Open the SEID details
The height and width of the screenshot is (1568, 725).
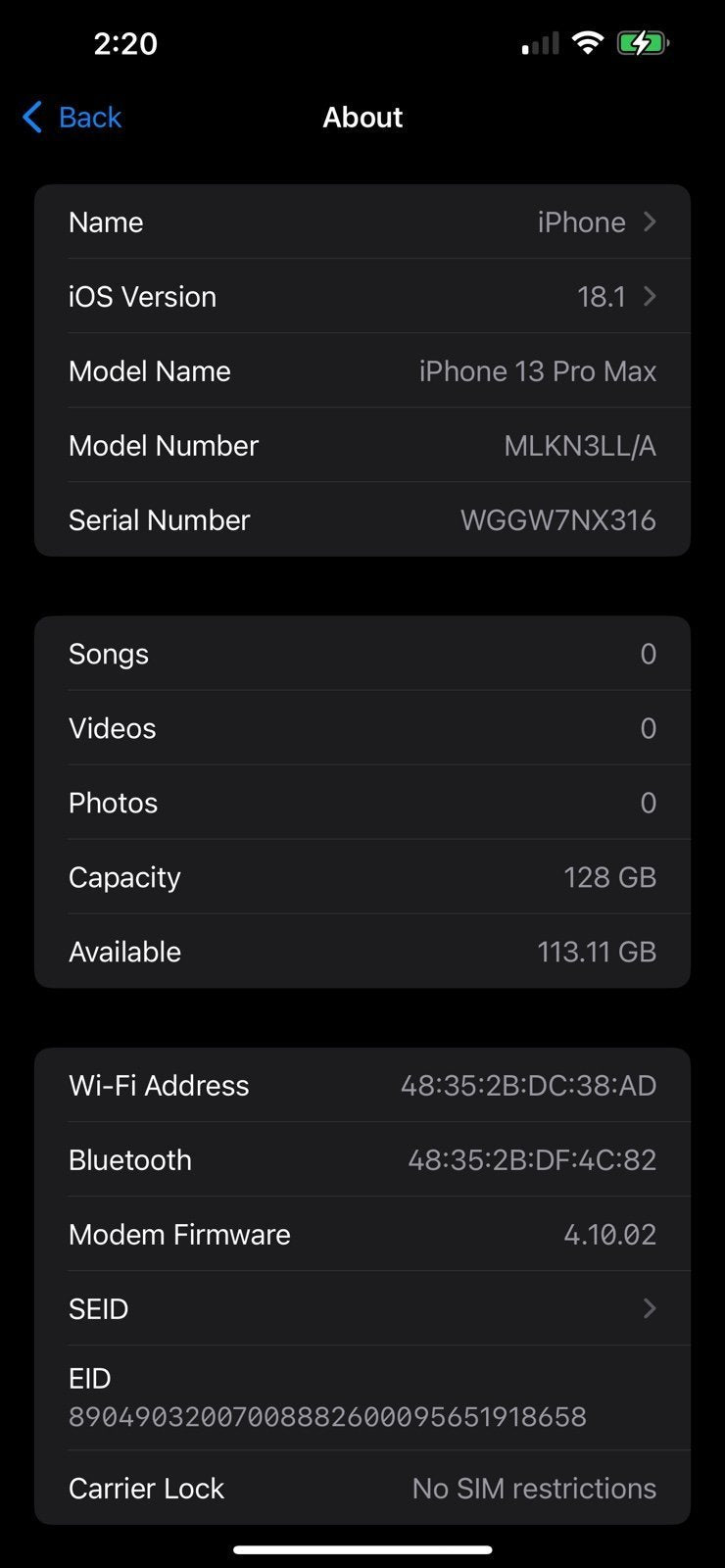362,1308
